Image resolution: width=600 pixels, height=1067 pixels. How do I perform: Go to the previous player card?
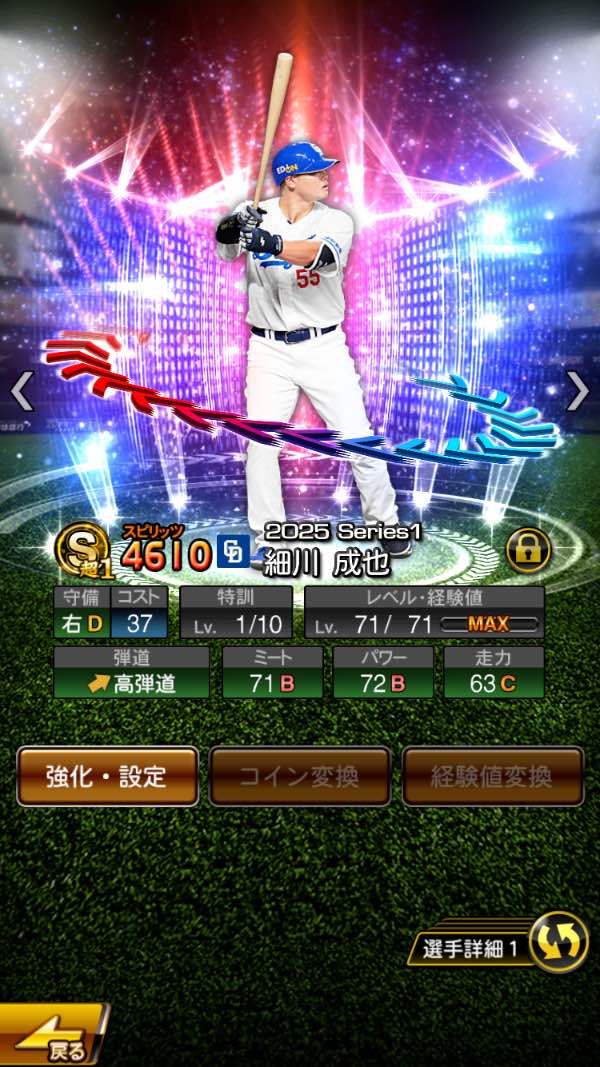(x=22, y=391)
